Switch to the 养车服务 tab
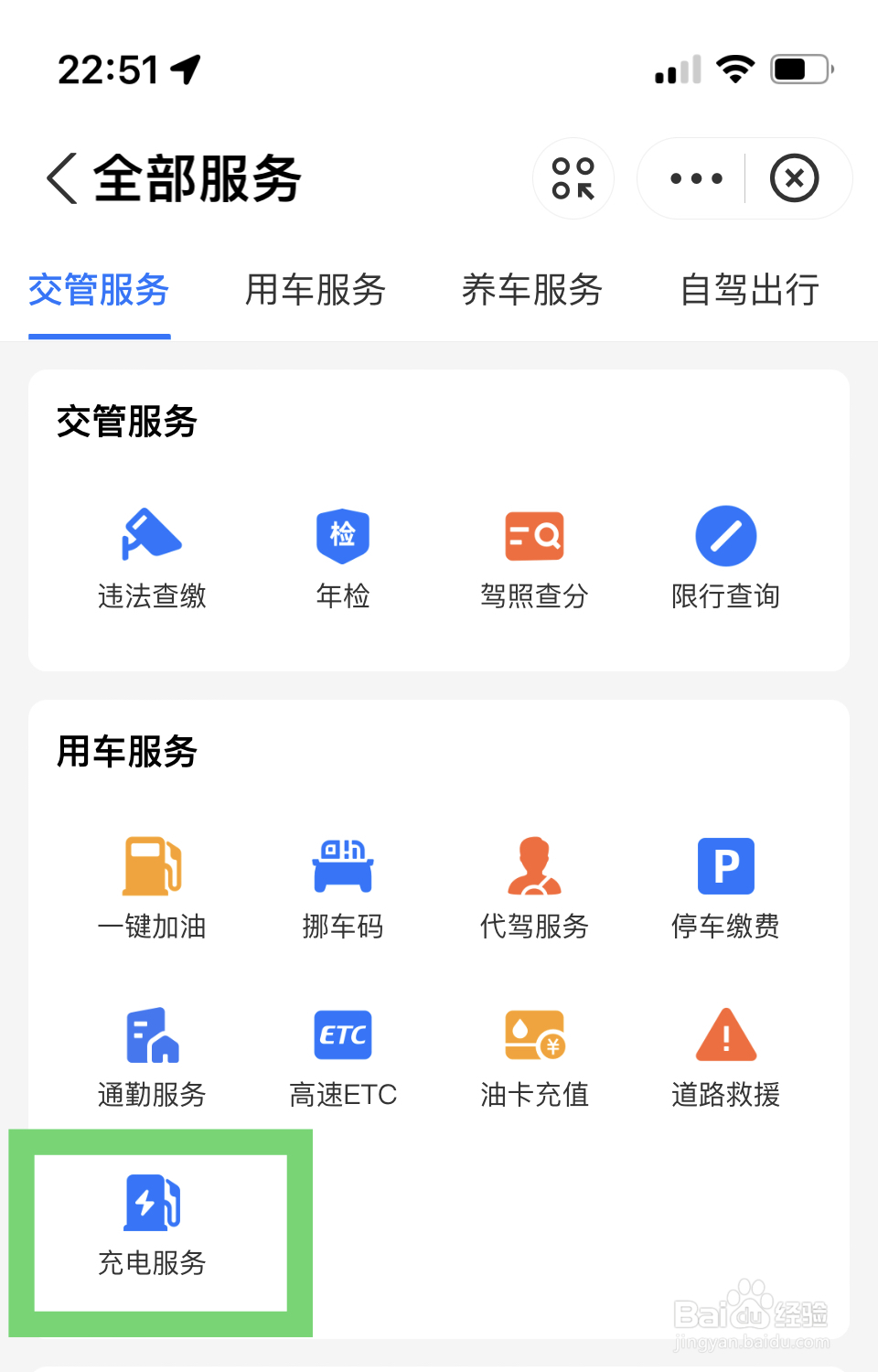 pos(532,291)
